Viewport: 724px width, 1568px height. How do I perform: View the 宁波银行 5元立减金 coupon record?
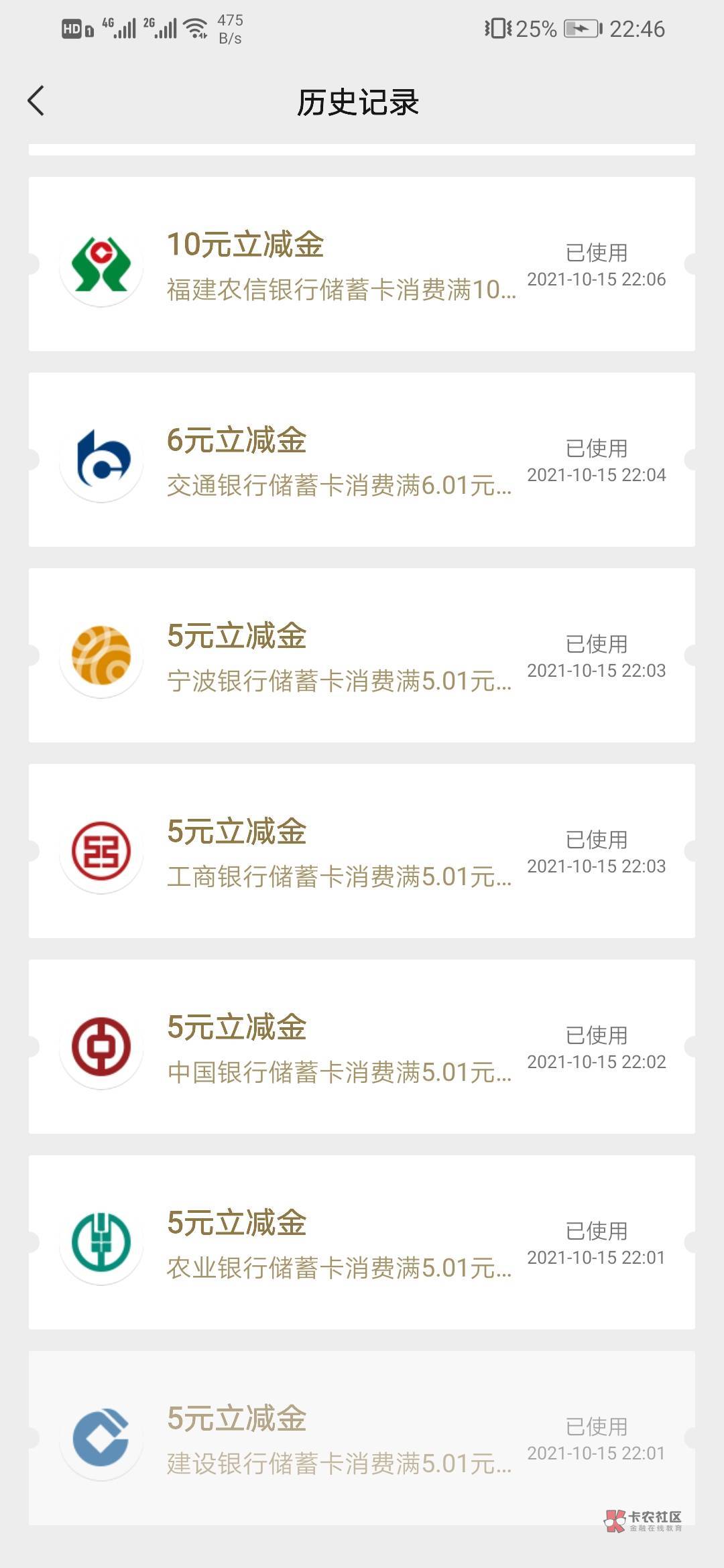point(362,655)
